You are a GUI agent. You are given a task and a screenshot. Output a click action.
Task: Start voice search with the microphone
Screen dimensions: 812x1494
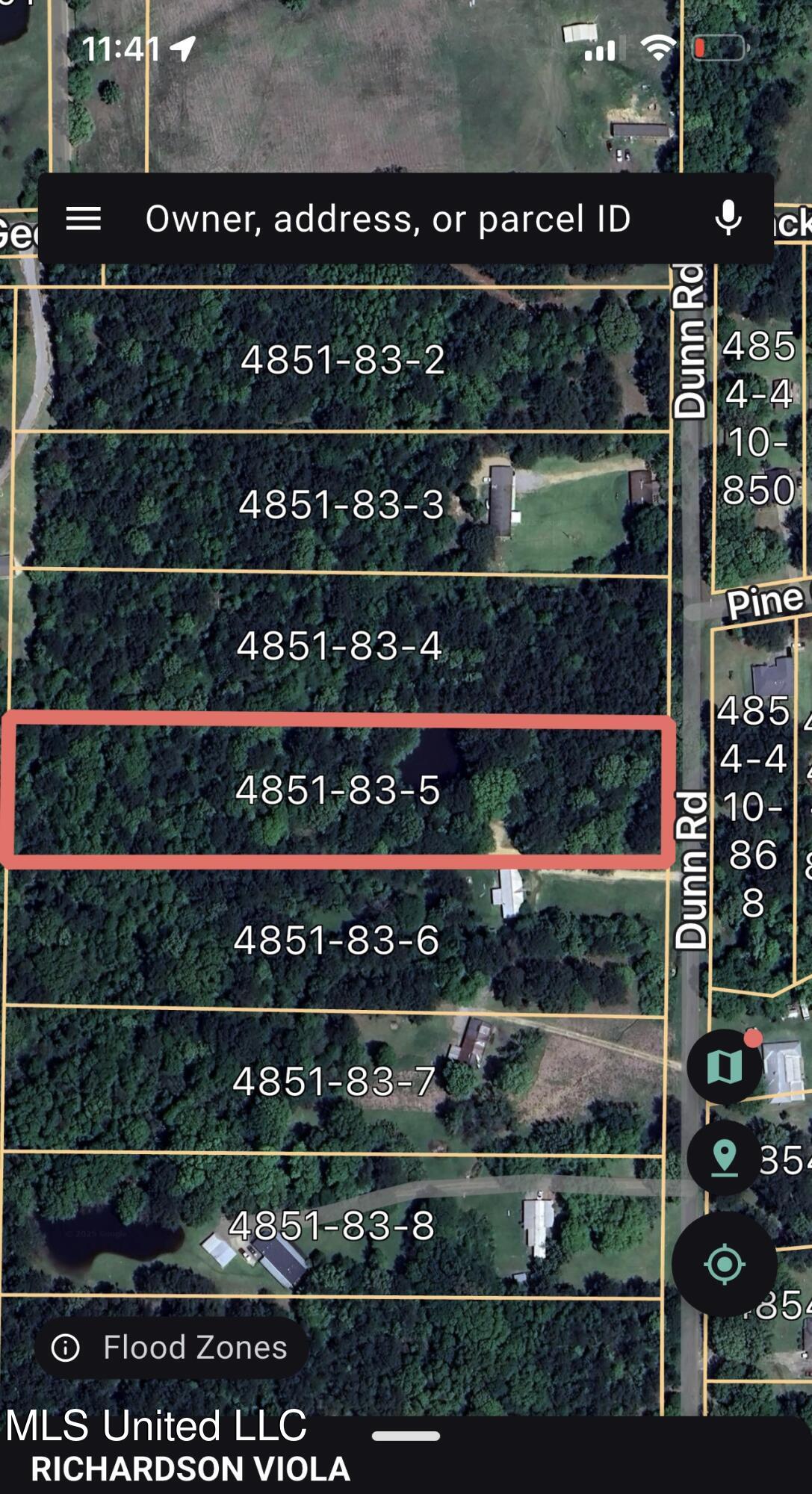[x=728, y=219]
